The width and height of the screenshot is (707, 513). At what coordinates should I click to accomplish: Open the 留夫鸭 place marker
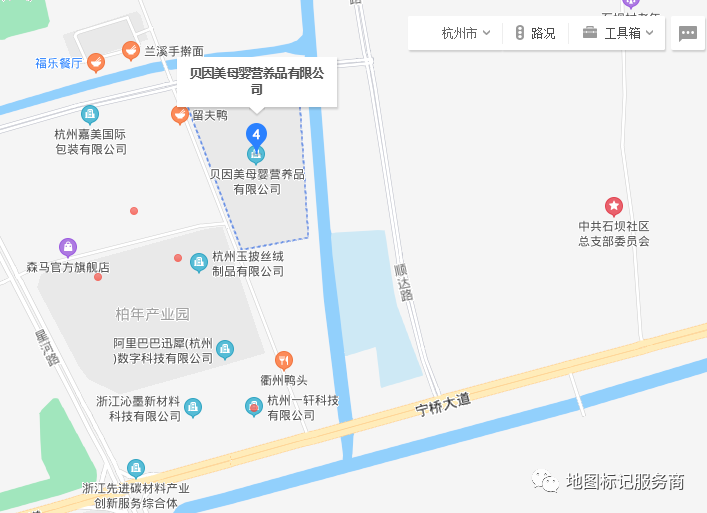pyautogui.click(x=180, y=115)
